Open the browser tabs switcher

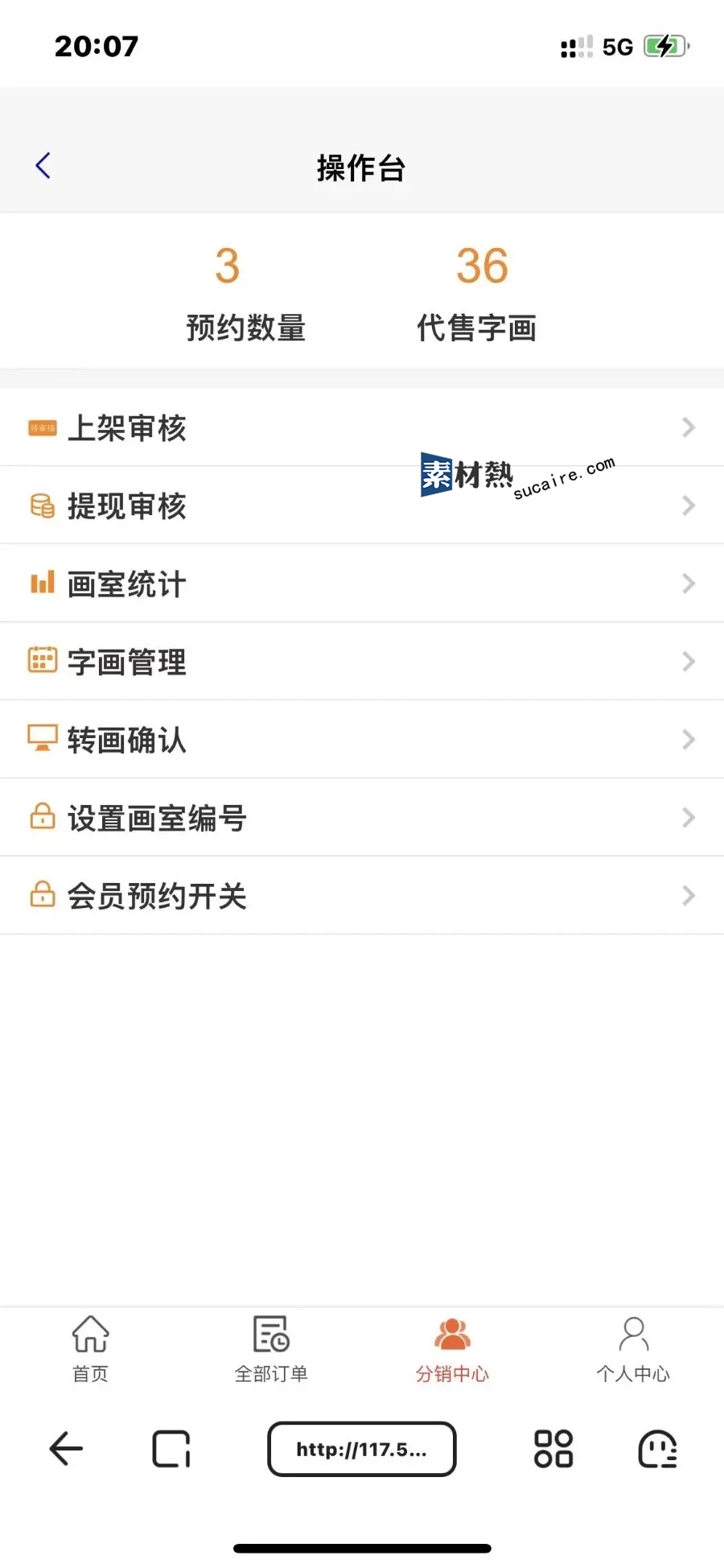(x=171, y=1449)
